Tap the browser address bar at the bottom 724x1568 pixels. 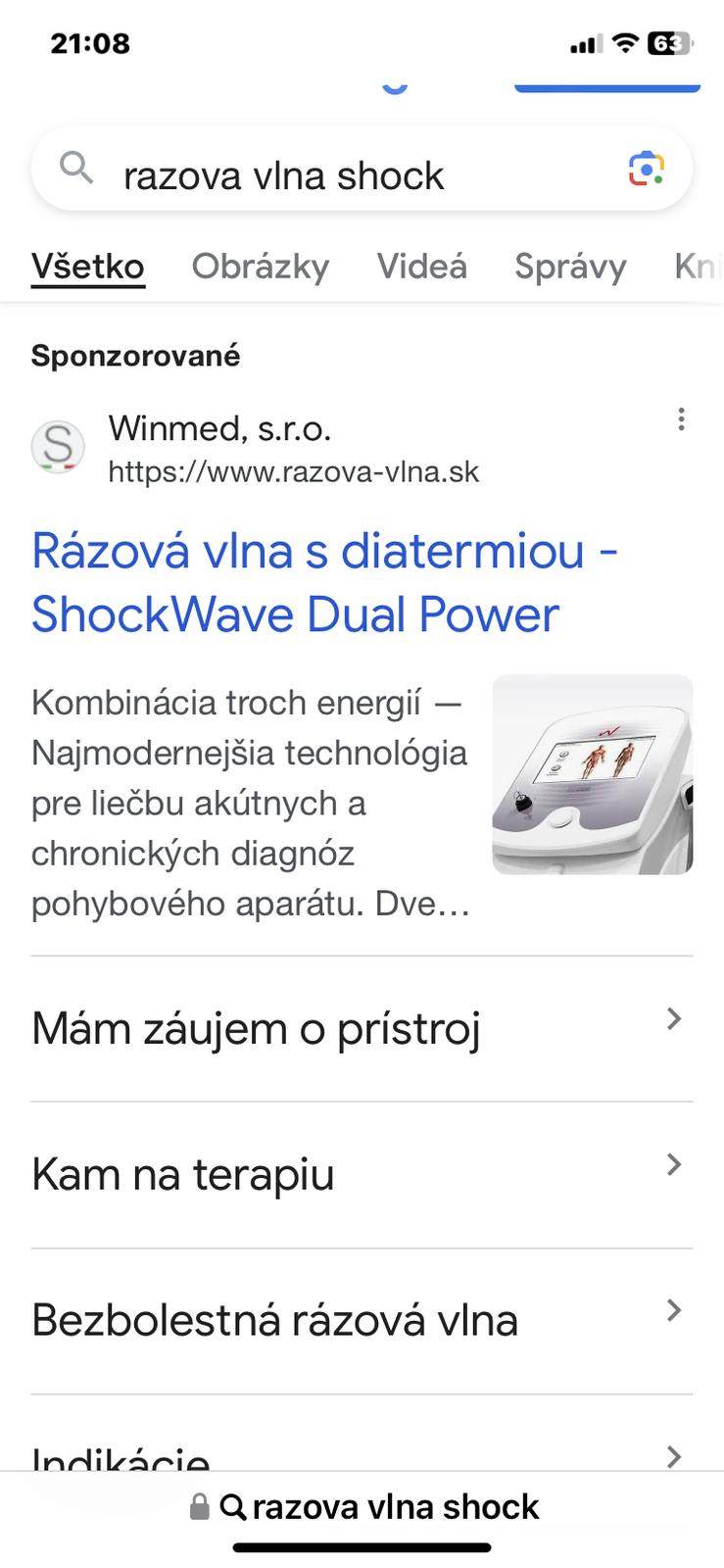pos(362,1506)
